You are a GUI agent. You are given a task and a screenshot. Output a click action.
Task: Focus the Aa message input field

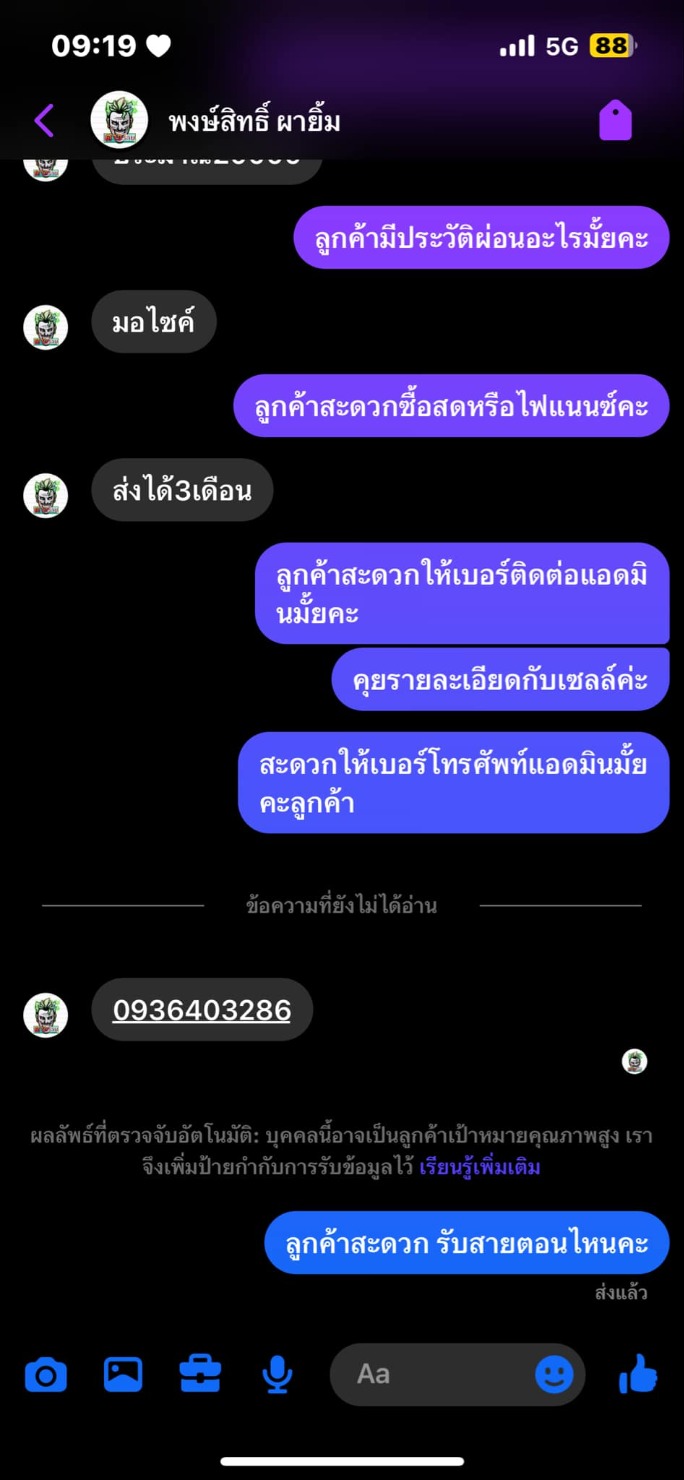[x=430, y=1375]
